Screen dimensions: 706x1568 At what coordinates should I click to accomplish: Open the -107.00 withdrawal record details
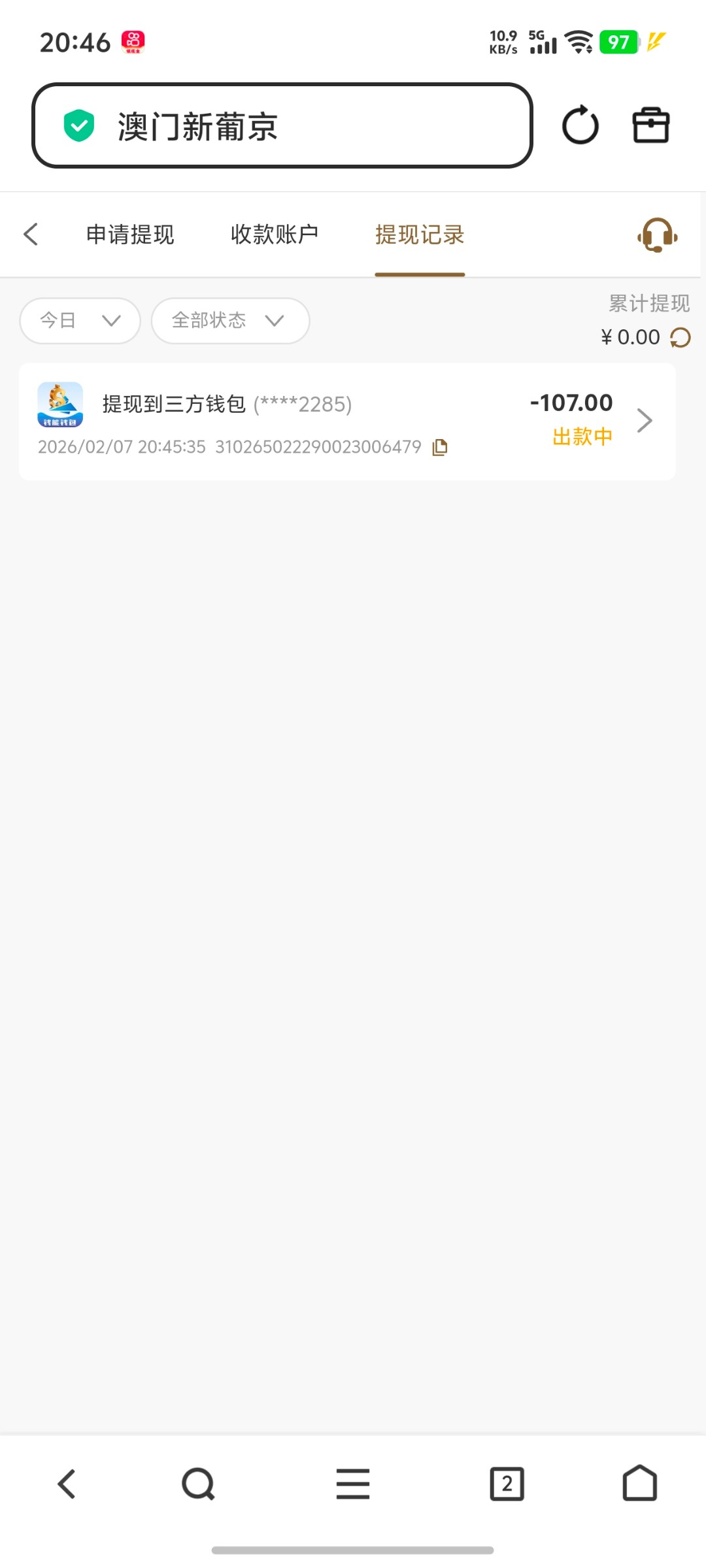[644, 421]
